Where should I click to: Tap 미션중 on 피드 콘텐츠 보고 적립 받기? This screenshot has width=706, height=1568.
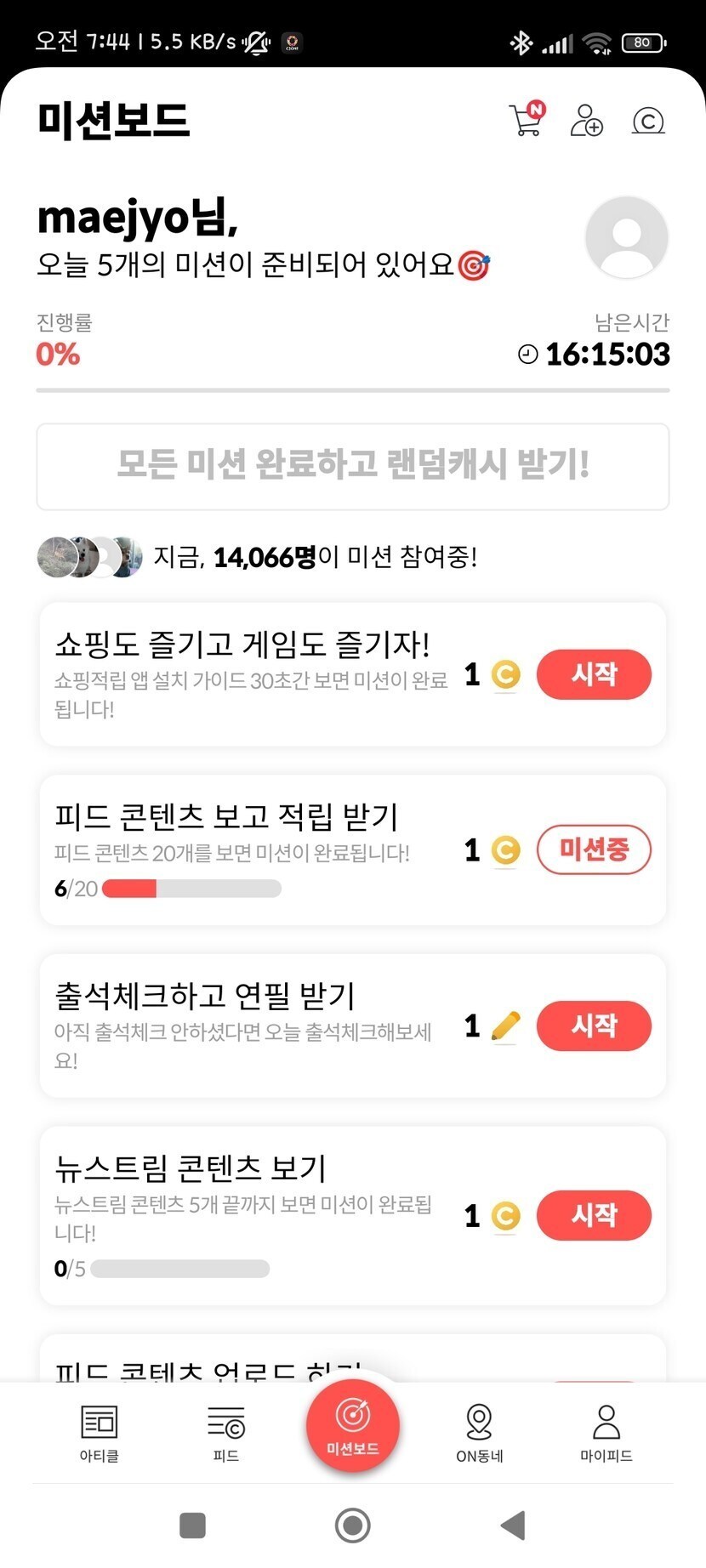coord(594,849)
